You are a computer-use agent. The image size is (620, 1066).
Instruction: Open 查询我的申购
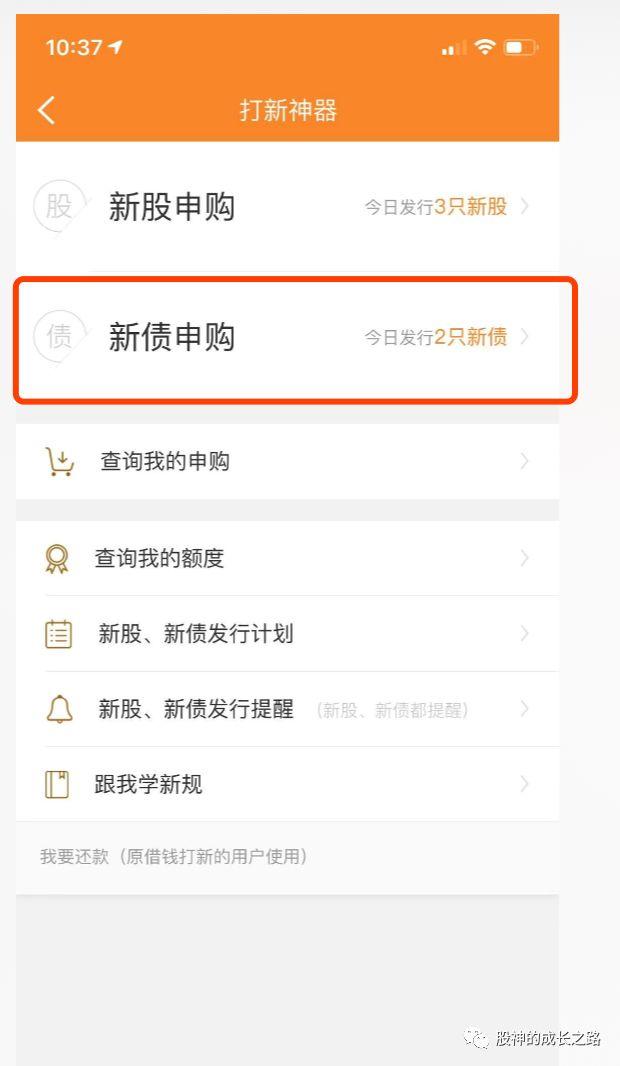[x=288, y=462]
